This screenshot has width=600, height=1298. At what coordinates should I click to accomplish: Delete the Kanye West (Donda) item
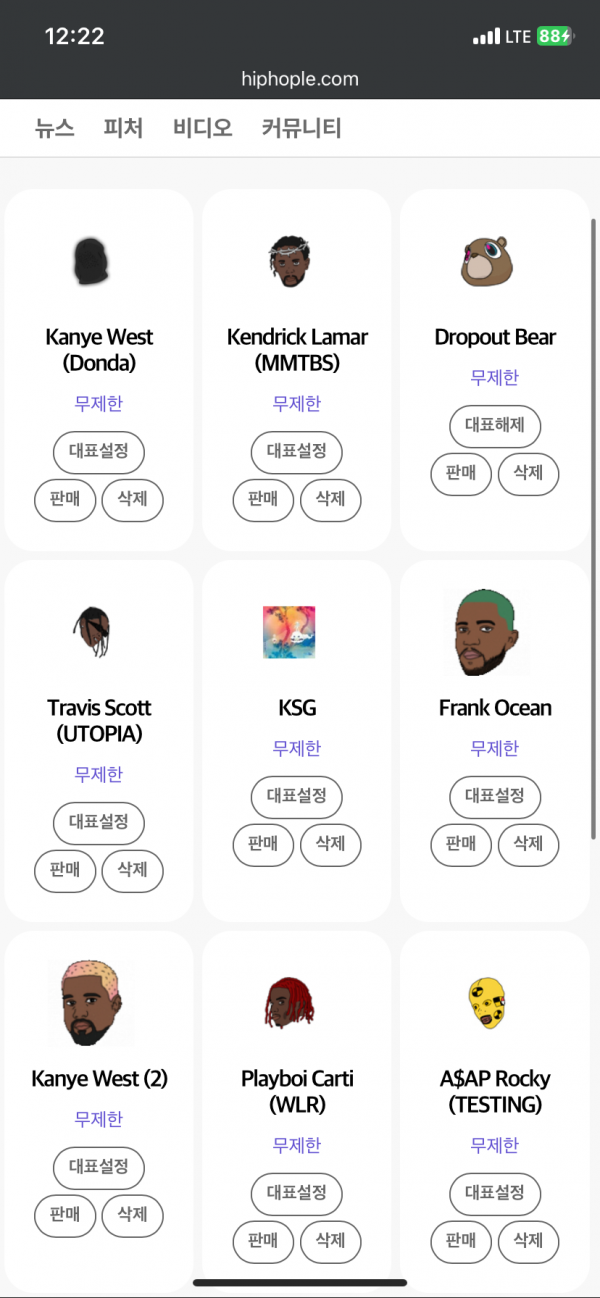coord(132,500)
